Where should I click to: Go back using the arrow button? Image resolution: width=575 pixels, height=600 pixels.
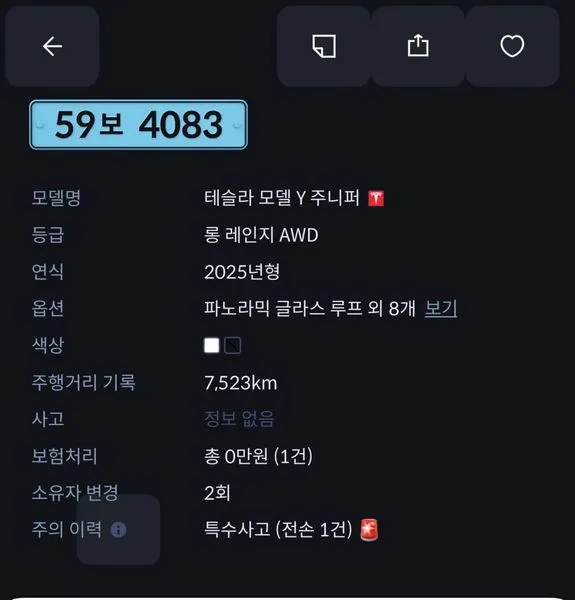point(52,46)
